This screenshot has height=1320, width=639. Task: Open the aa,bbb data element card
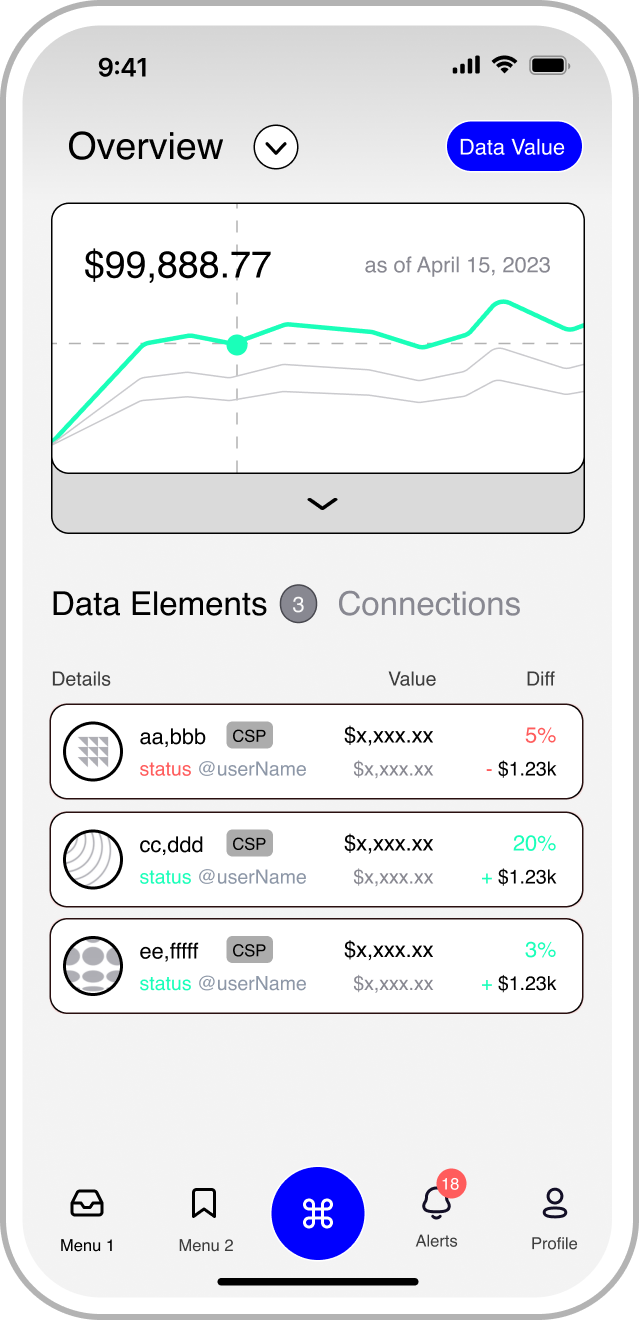(x=316, y=751)
